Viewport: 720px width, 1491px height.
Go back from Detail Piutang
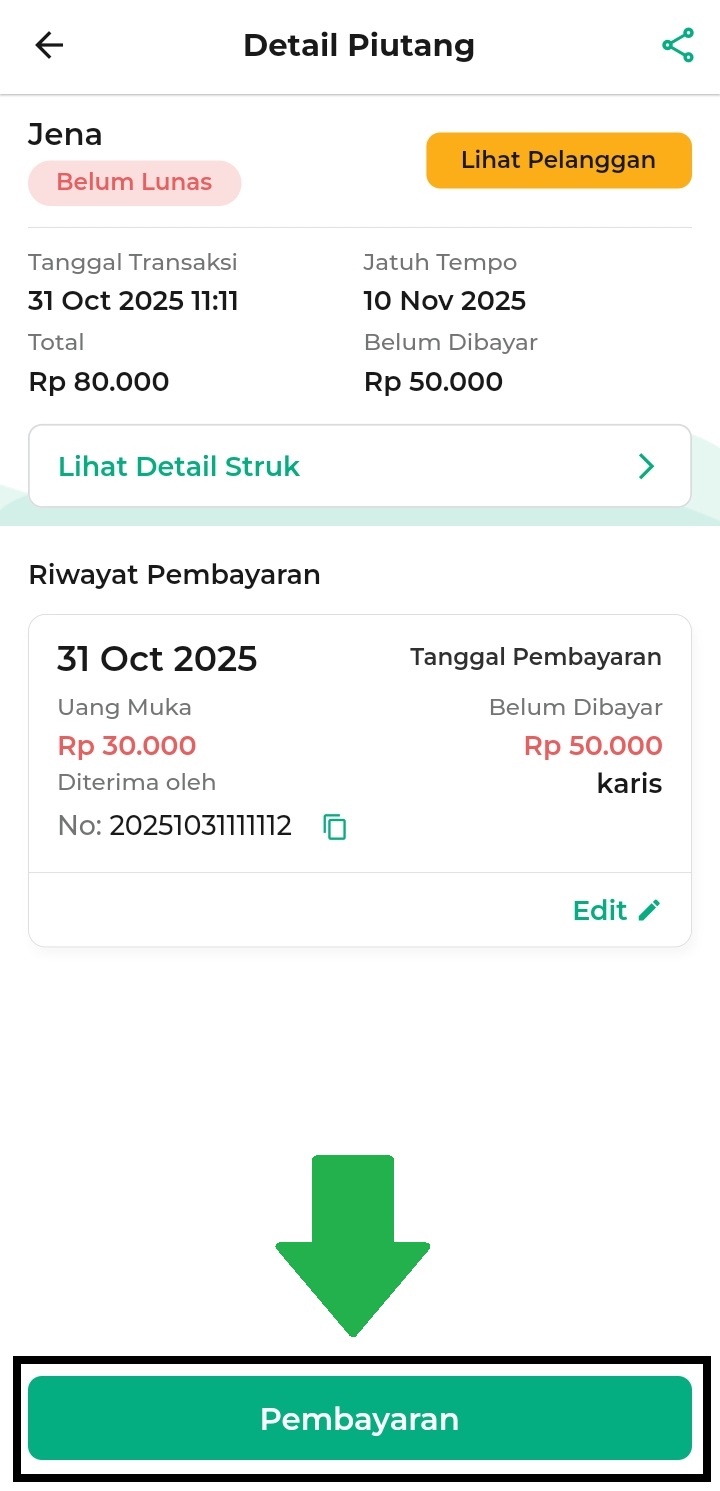pyautogui.click(x=49, y=46)
